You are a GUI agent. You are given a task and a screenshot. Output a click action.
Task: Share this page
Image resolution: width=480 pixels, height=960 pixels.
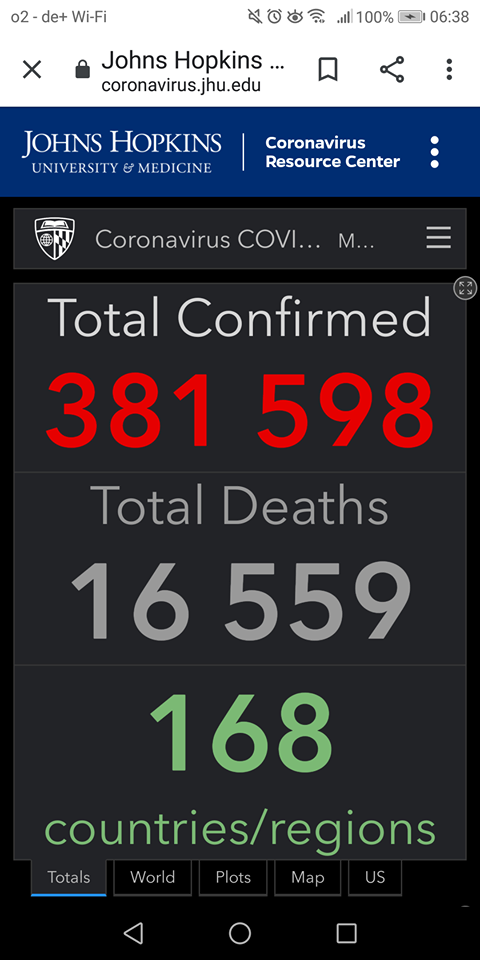pyautogui.click(x=392, y=69)
